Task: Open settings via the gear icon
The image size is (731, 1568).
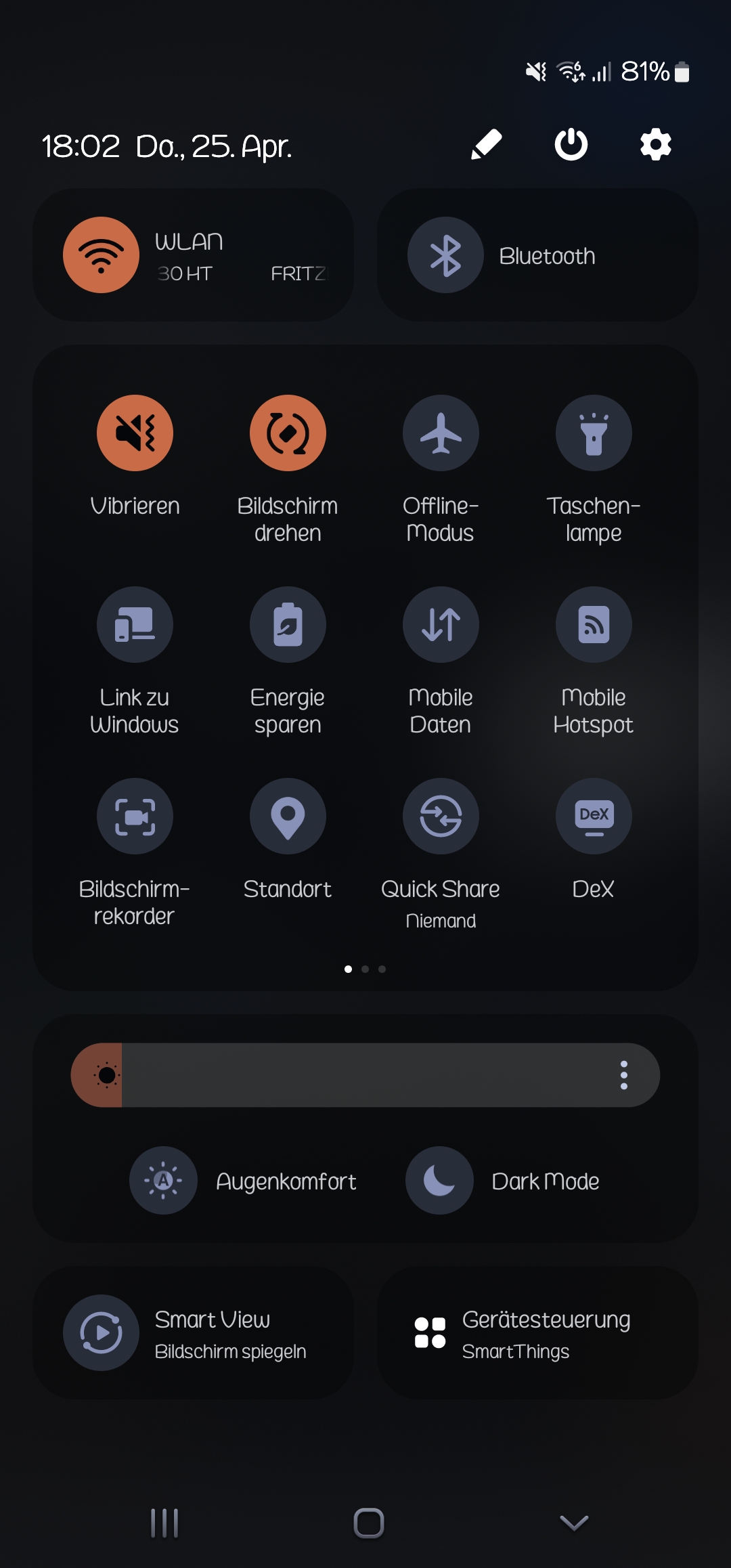Action: point(655,144)
